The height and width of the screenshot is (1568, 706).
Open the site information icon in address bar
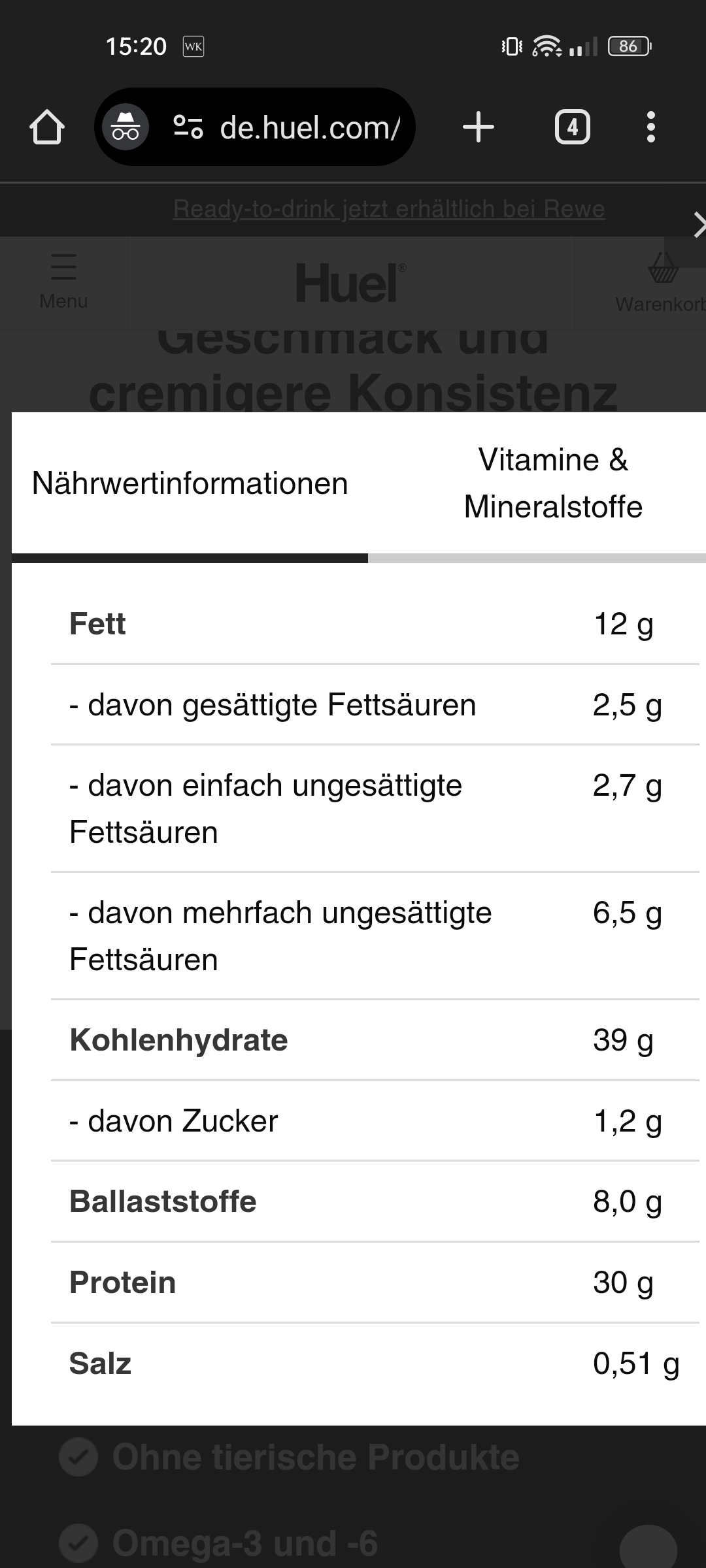pos(188,127)
